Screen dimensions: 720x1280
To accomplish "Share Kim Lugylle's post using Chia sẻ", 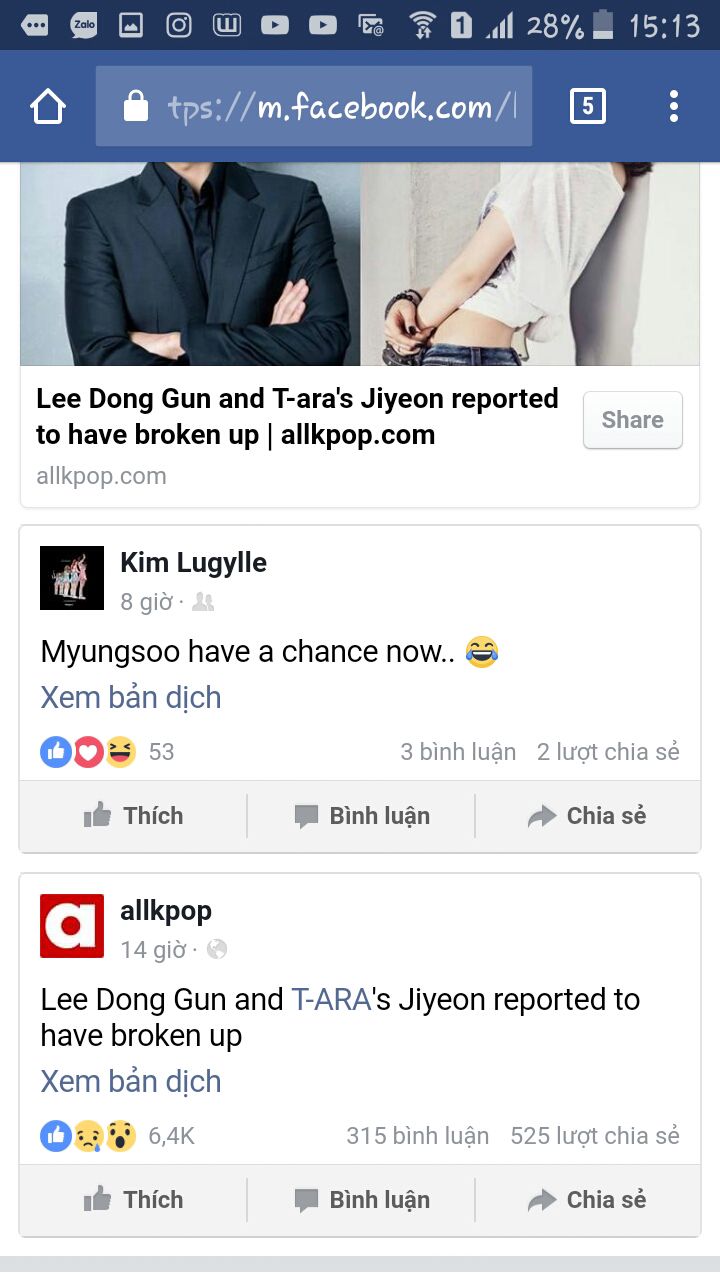I will coord(587,816).
